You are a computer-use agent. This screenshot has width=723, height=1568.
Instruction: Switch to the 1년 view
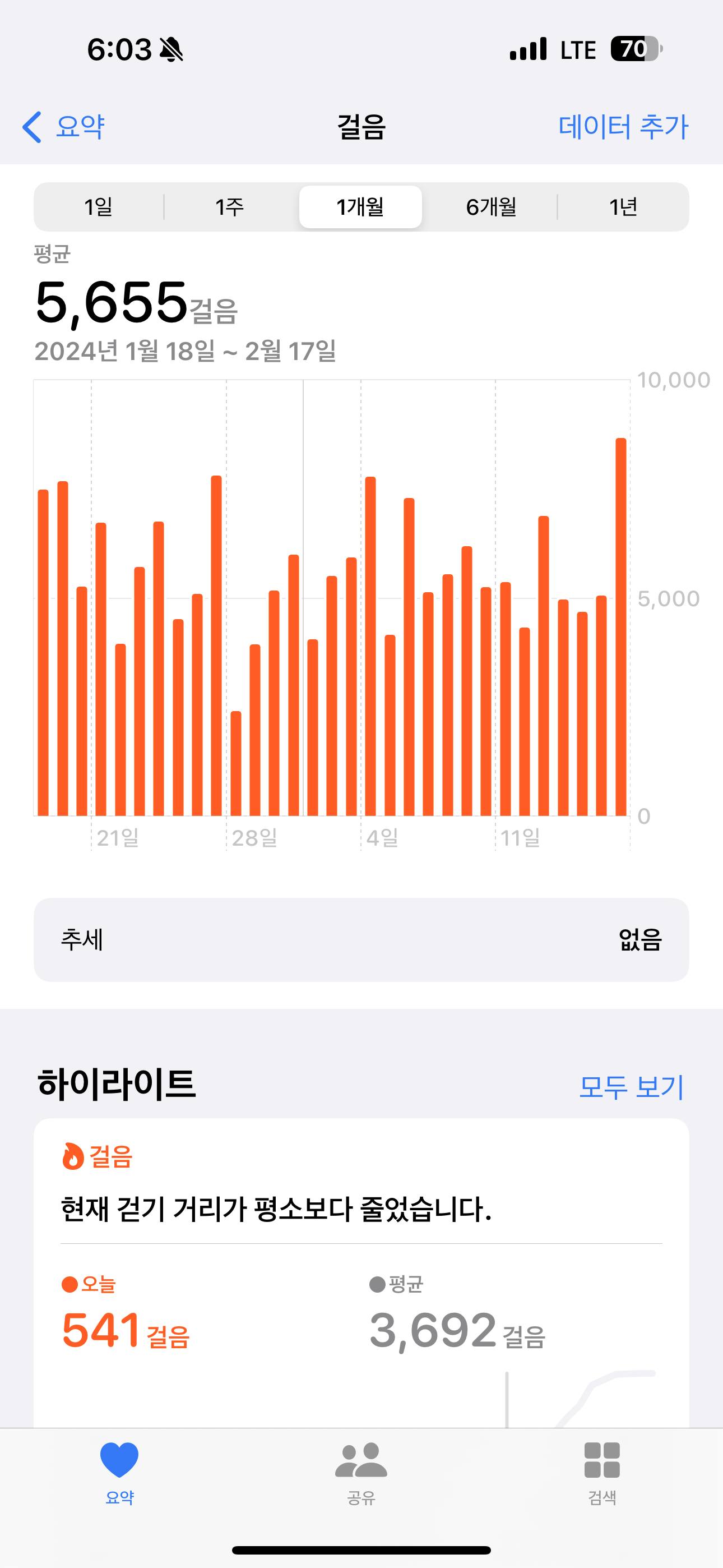tap(623, 207)
